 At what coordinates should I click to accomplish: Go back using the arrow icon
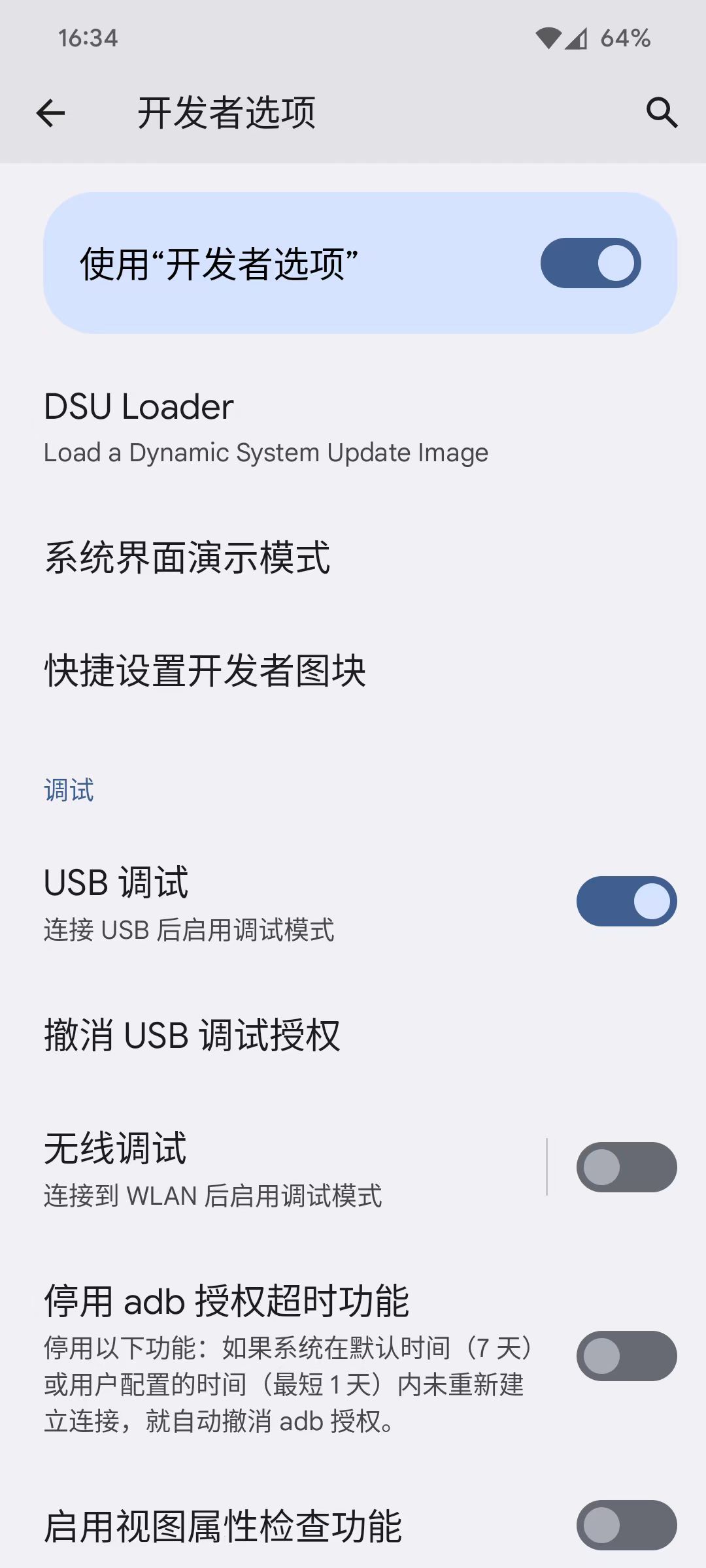pyautogui.click(x=50, y=113)
